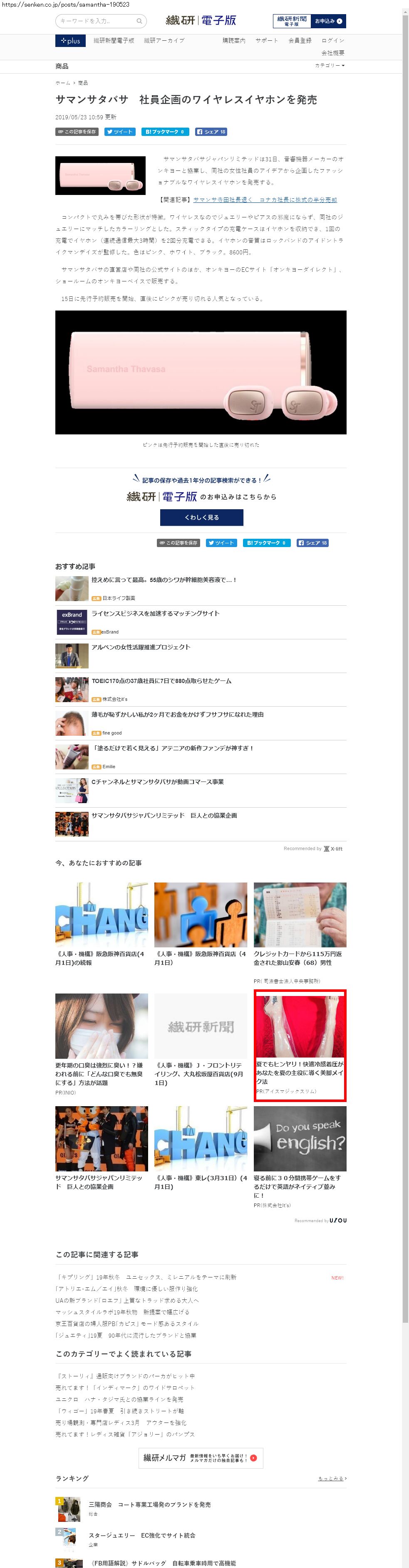The height and width of the screenshot is (1568, 409).
Task: Tweet this article via ツイート button
Action: click(x=119, y=131)
